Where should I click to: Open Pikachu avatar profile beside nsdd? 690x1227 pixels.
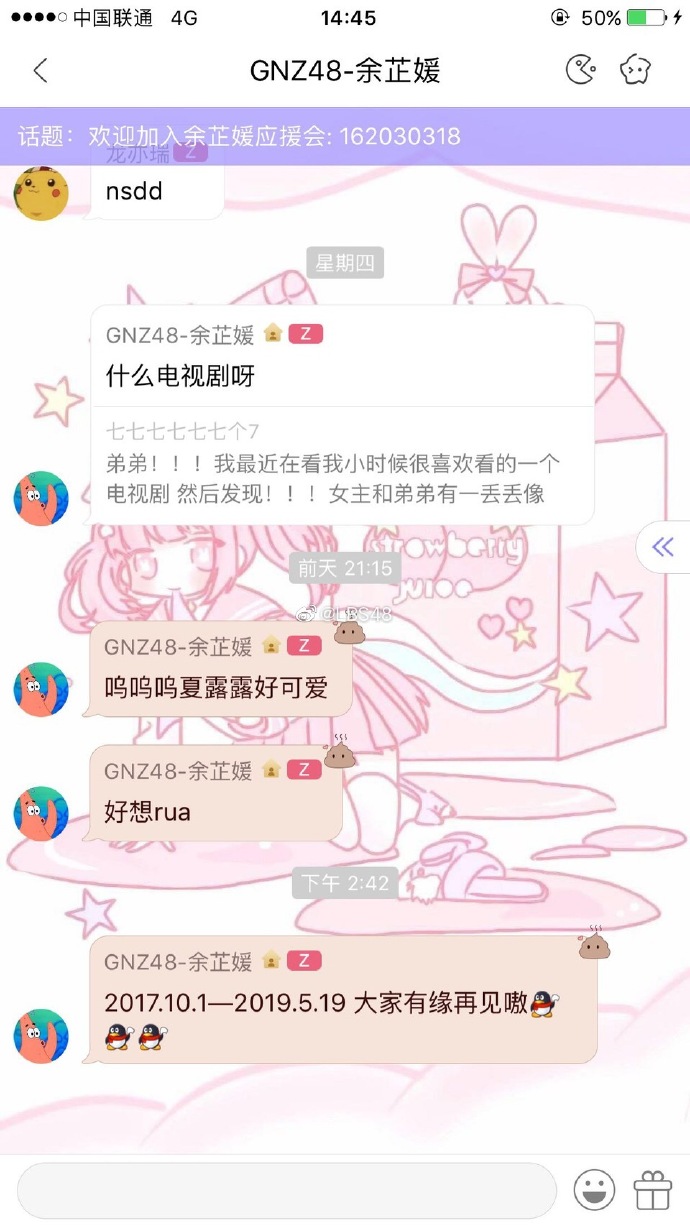tap(41, 193)
